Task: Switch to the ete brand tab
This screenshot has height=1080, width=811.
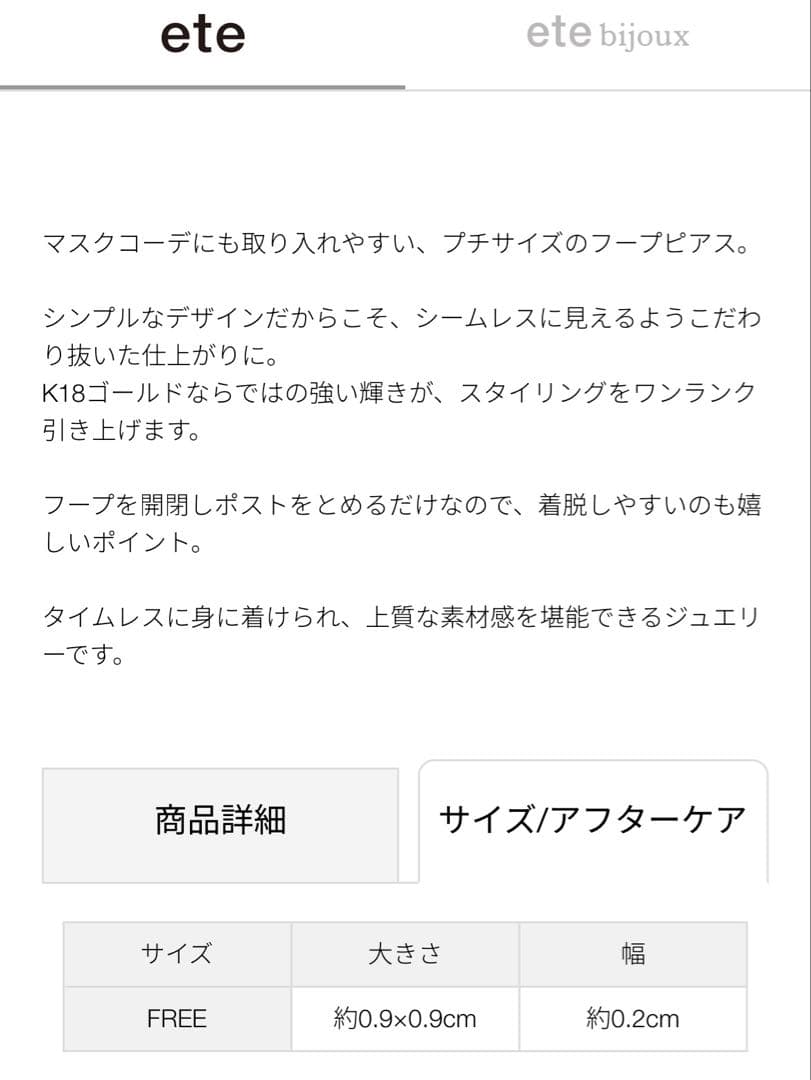Action: pyautogui.click(x=202, y=35)
